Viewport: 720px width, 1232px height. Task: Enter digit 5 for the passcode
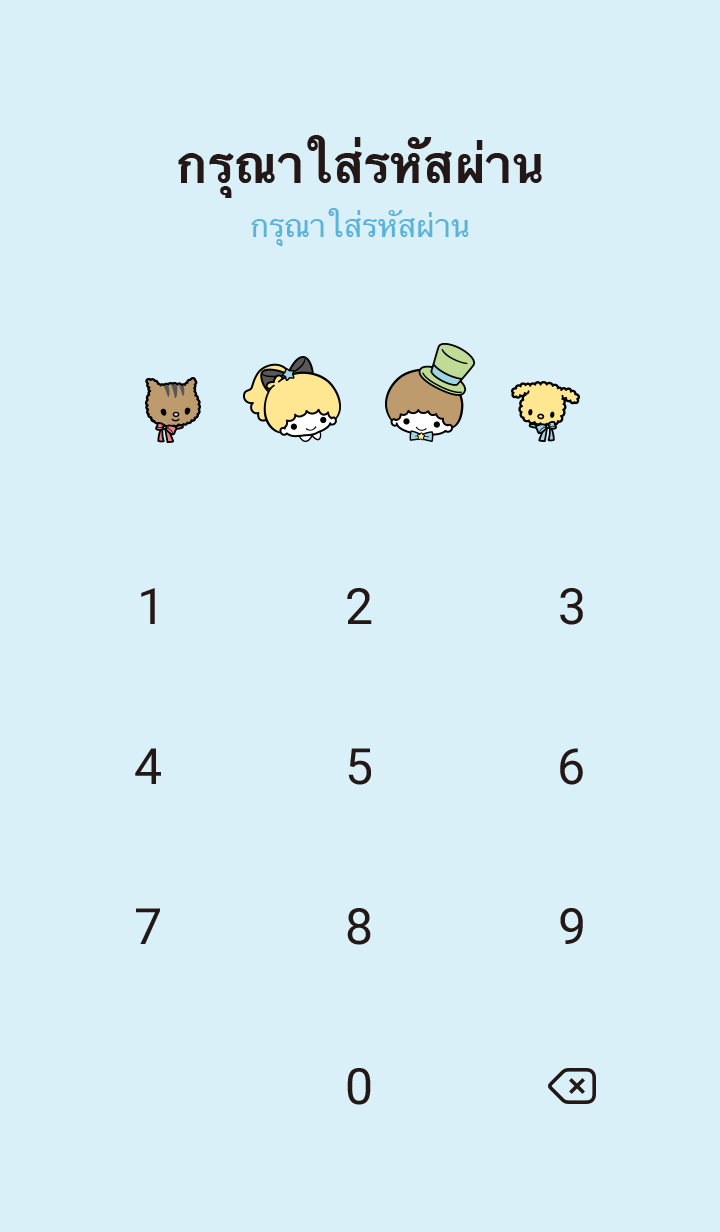[x=359, y=767]
